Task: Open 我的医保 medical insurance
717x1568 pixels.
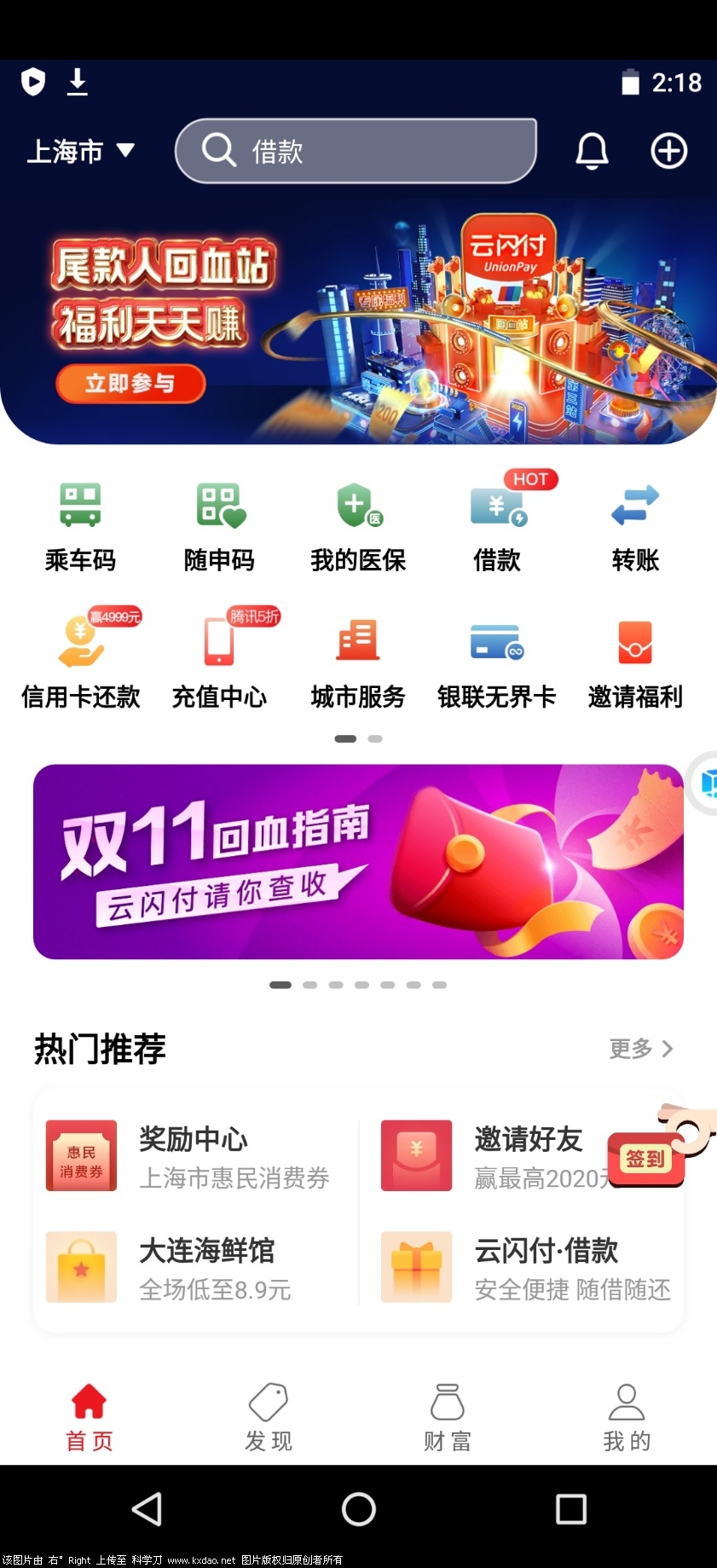Action: [358, 524]
